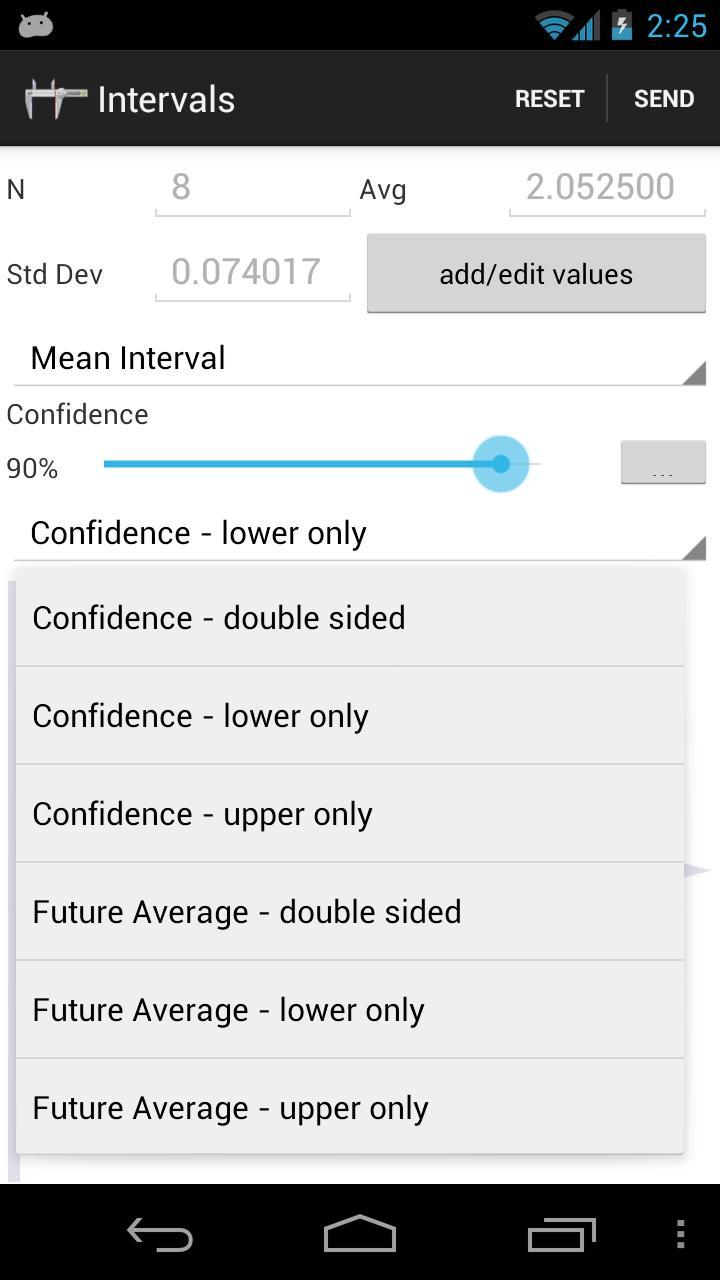
Task: Tap SEND in the action bar
Action: 663,97
